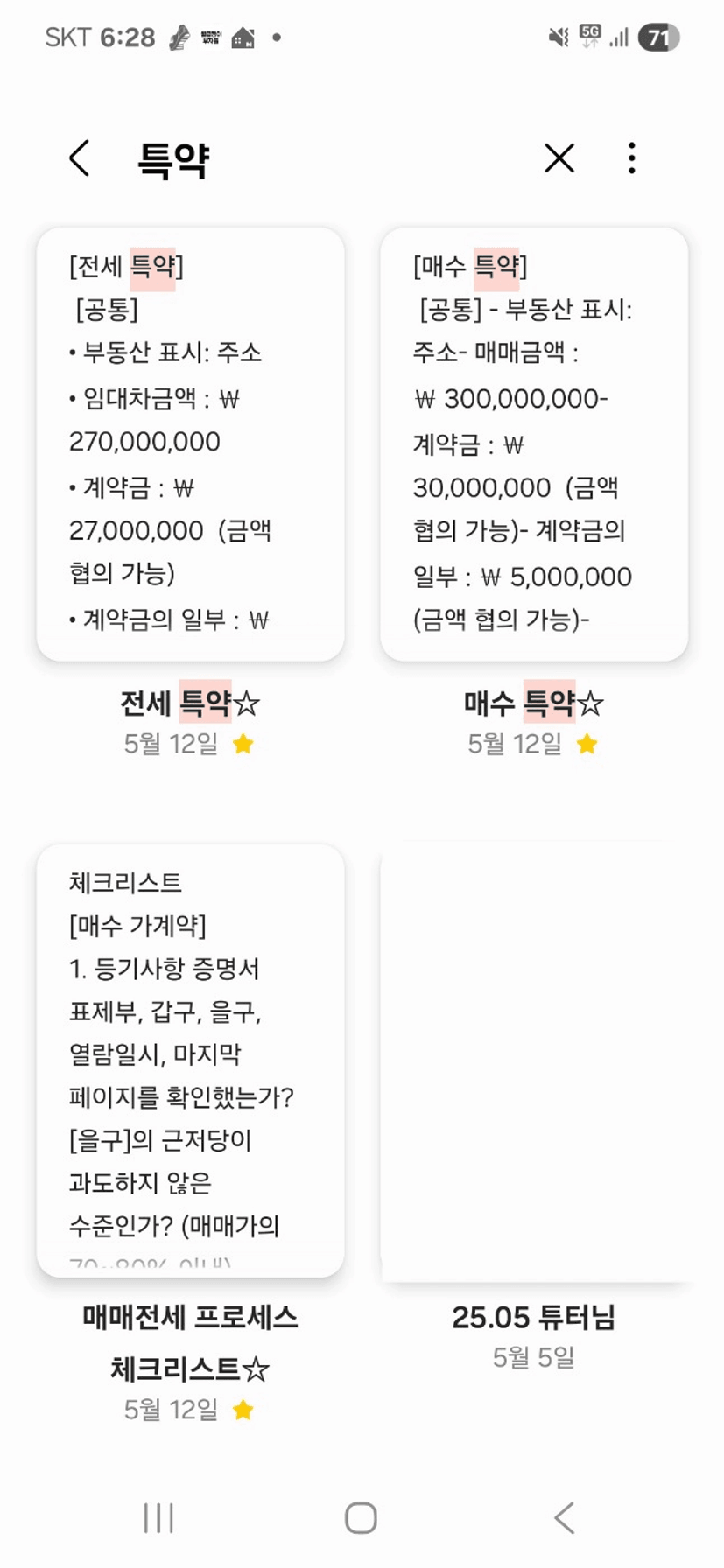Go back from the 특약 search
This screenshot has width=724, height=1568.
[80, 158]
